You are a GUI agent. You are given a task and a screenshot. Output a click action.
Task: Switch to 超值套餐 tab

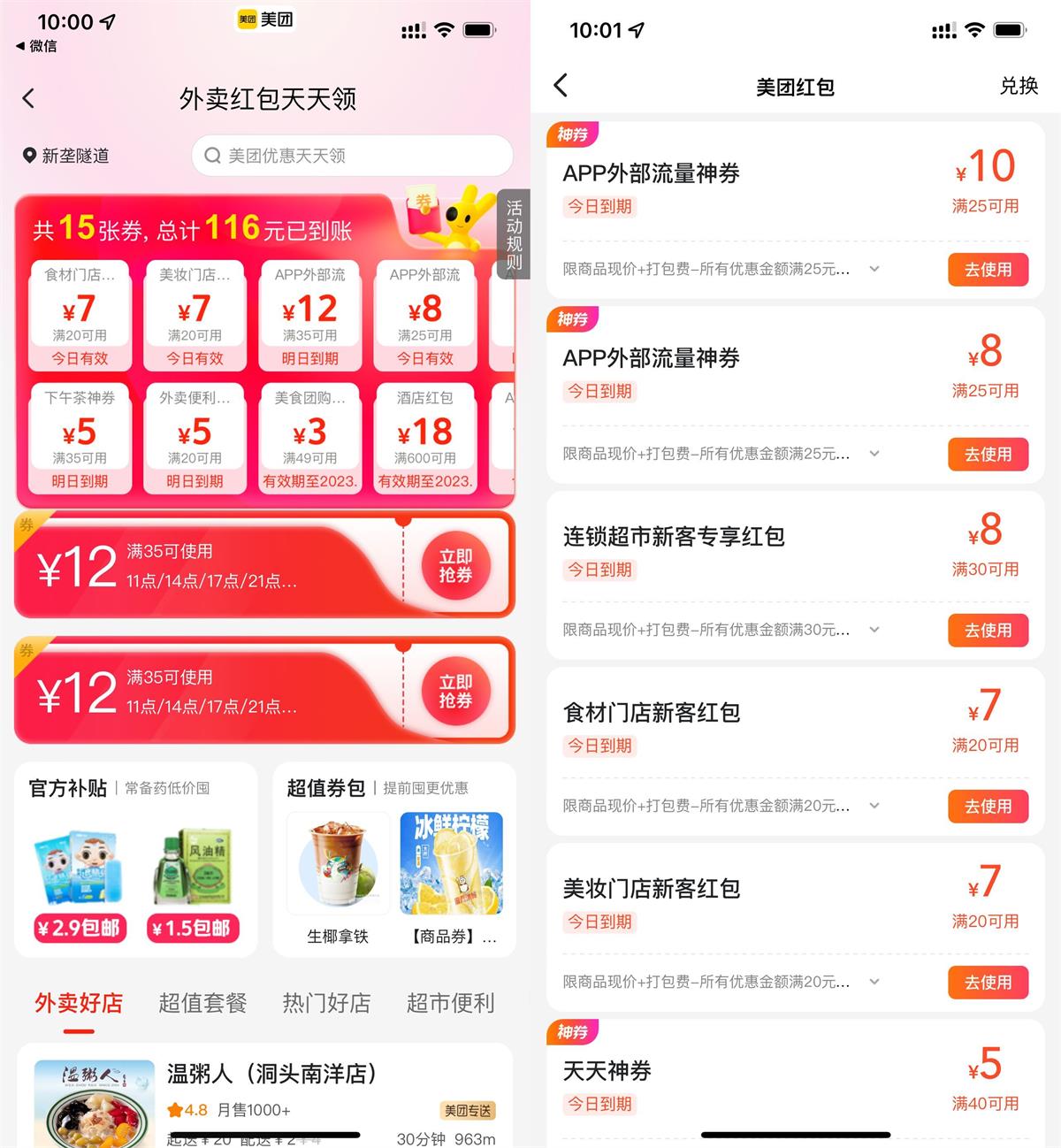202,1003
